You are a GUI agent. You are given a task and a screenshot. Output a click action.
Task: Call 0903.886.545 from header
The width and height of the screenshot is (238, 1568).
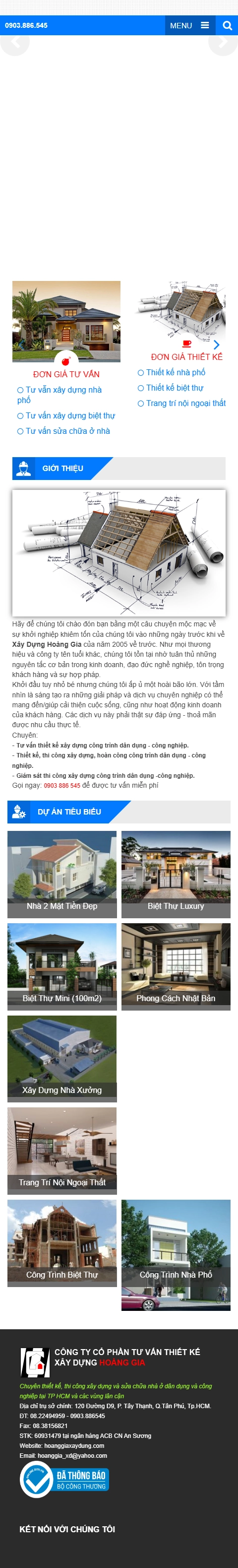coord(26,26)
